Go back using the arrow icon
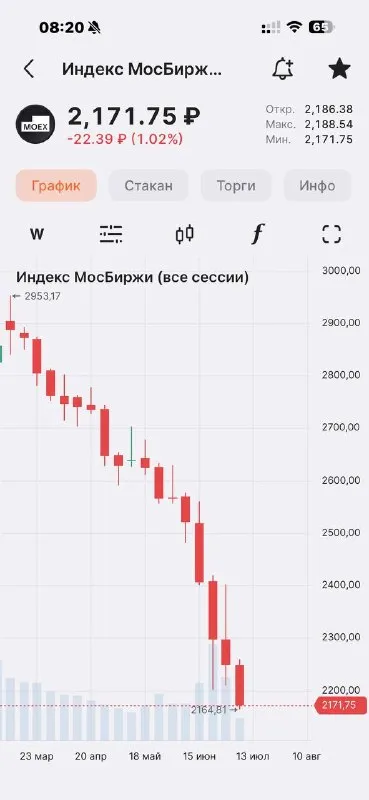 (x=29, y=69)
